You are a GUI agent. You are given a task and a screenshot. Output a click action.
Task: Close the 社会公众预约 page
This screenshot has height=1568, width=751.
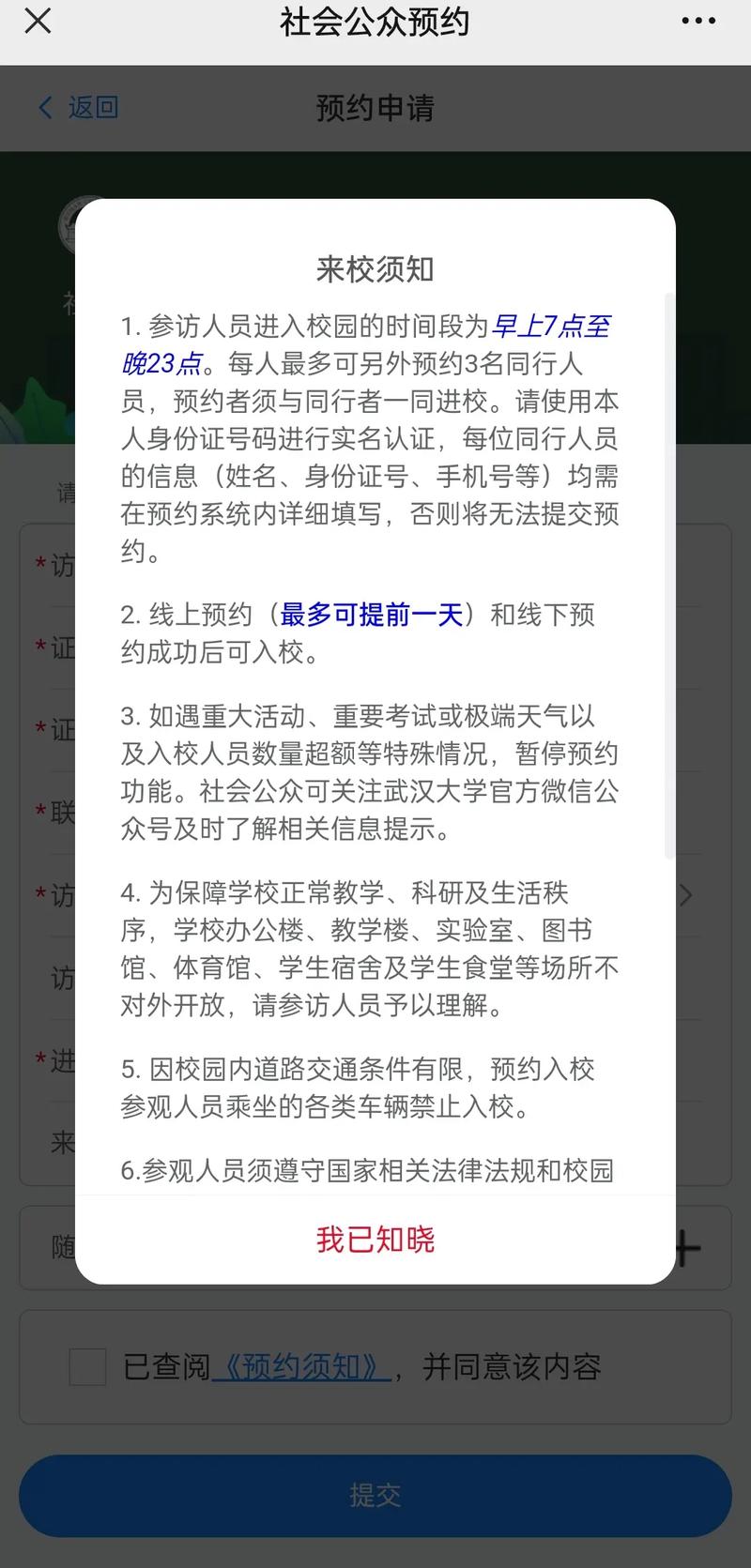tap(38, 21)
